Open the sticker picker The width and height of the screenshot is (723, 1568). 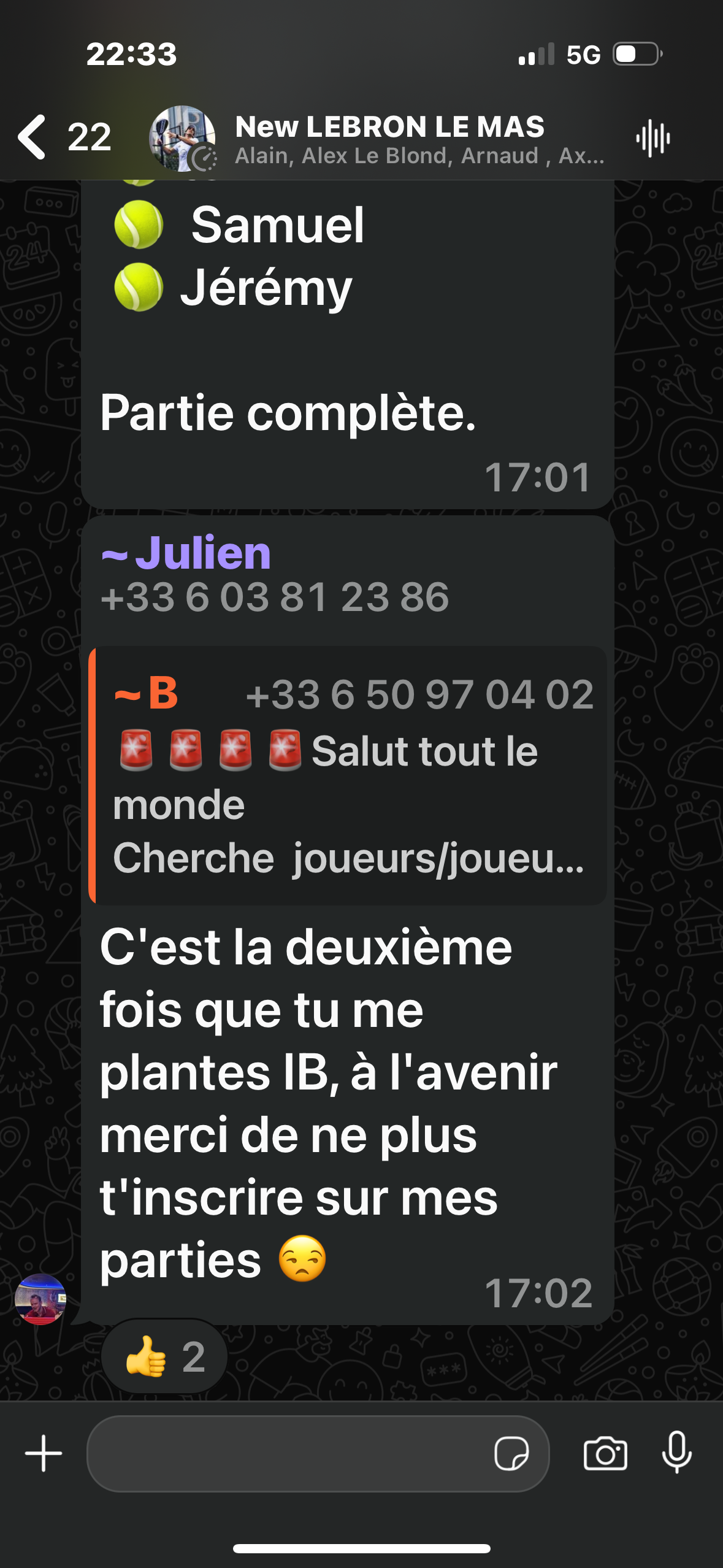pyautogui.click(x=511, y=1453)
